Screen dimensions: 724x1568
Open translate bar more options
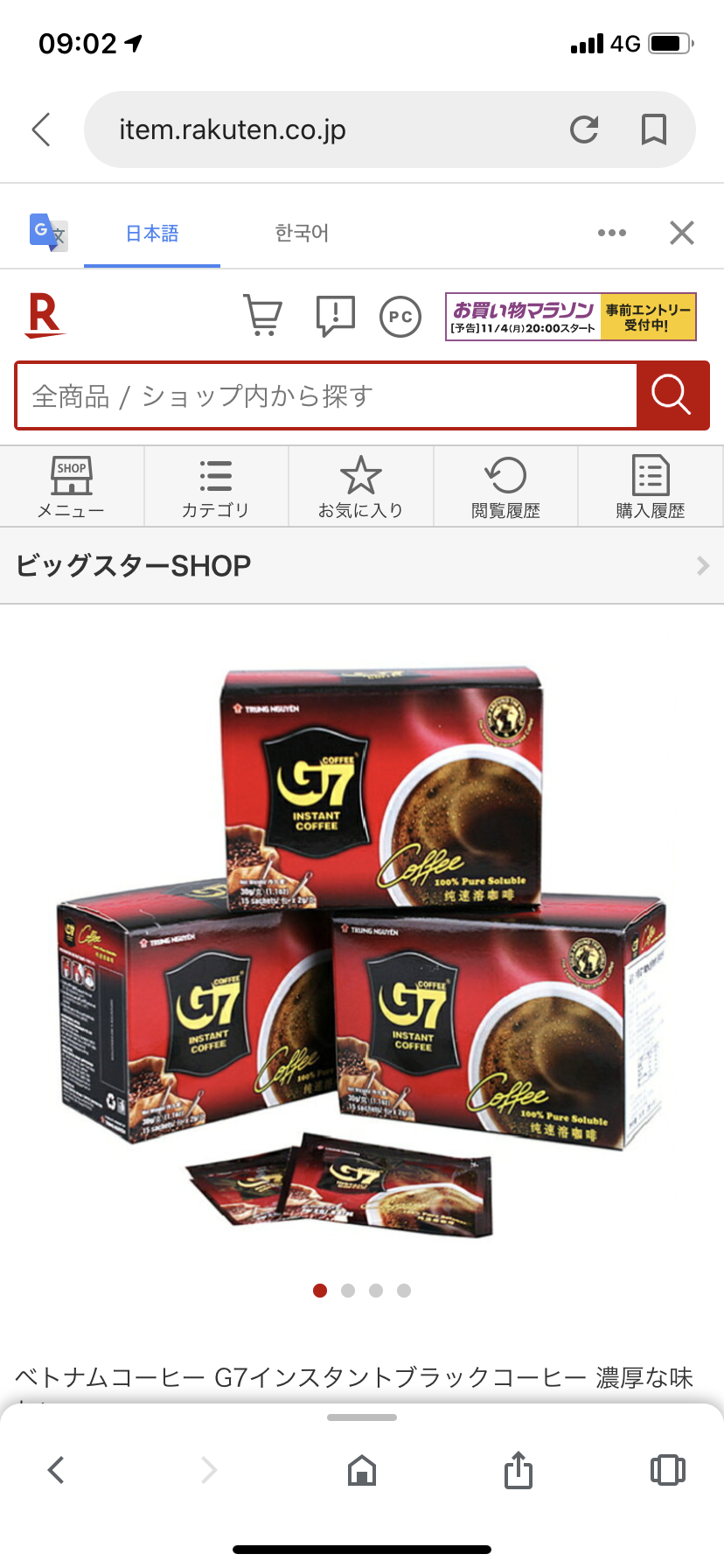[611, 233]
